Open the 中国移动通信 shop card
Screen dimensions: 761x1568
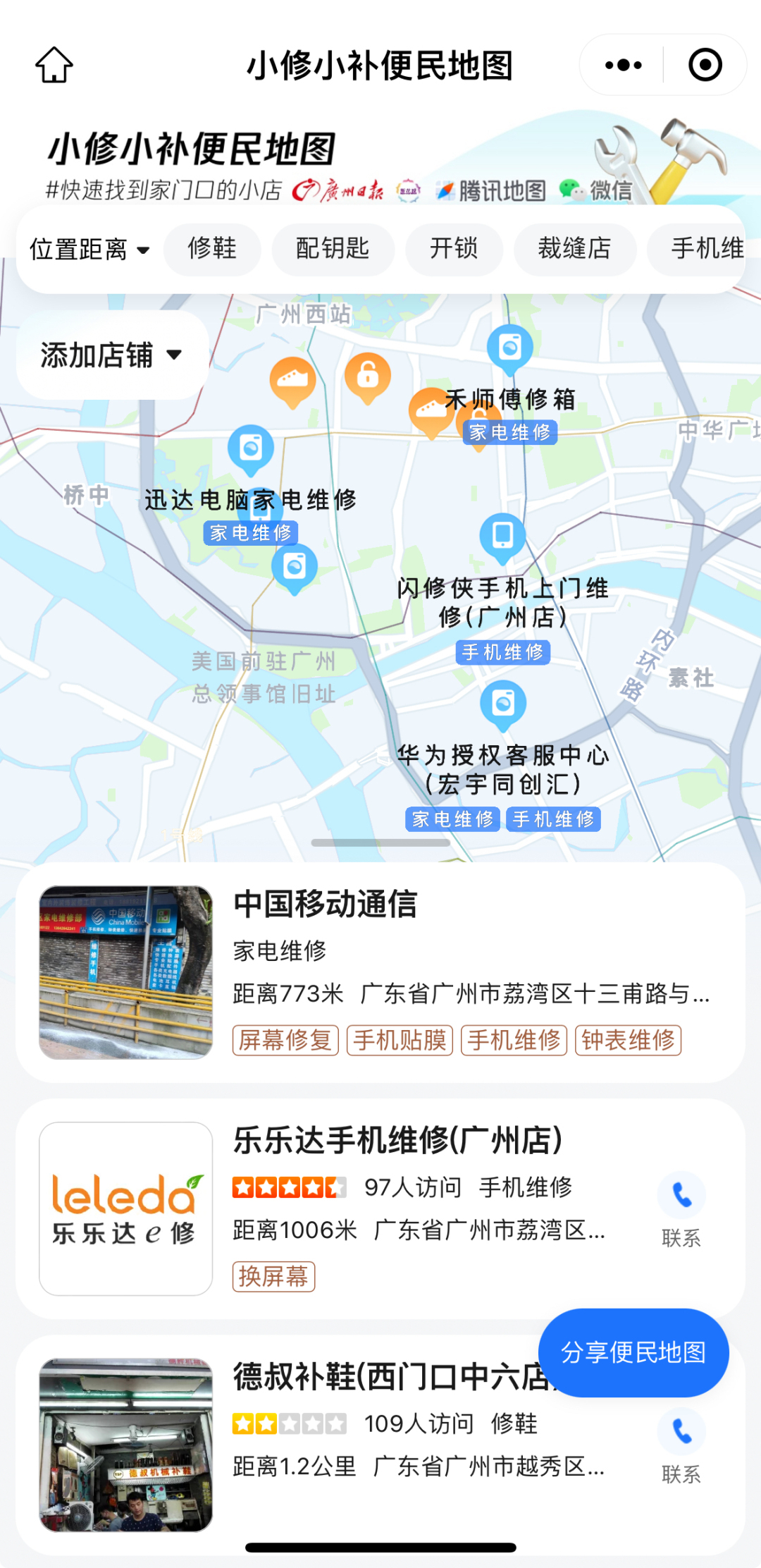(380, 973)
